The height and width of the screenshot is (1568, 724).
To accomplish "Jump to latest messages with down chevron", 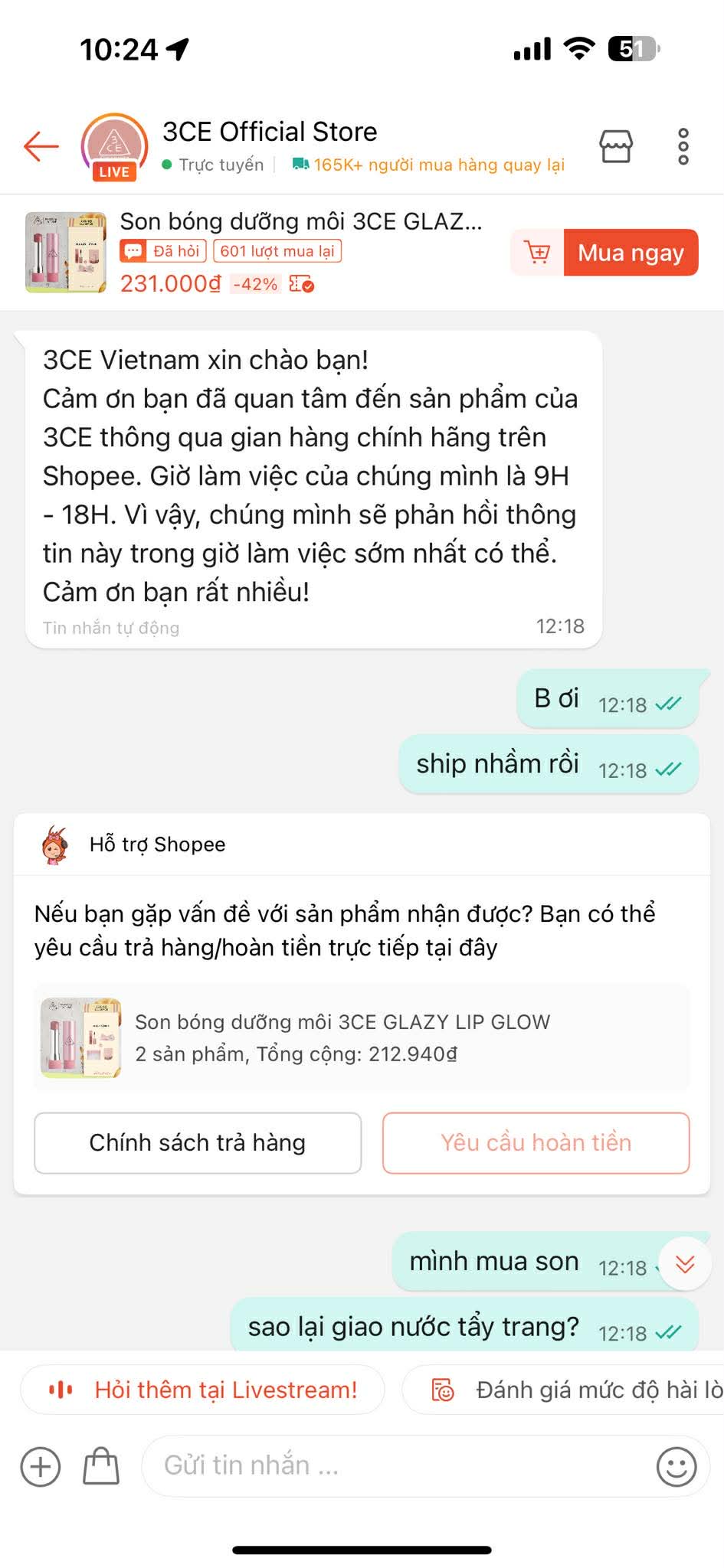I will coord(685,1263).
